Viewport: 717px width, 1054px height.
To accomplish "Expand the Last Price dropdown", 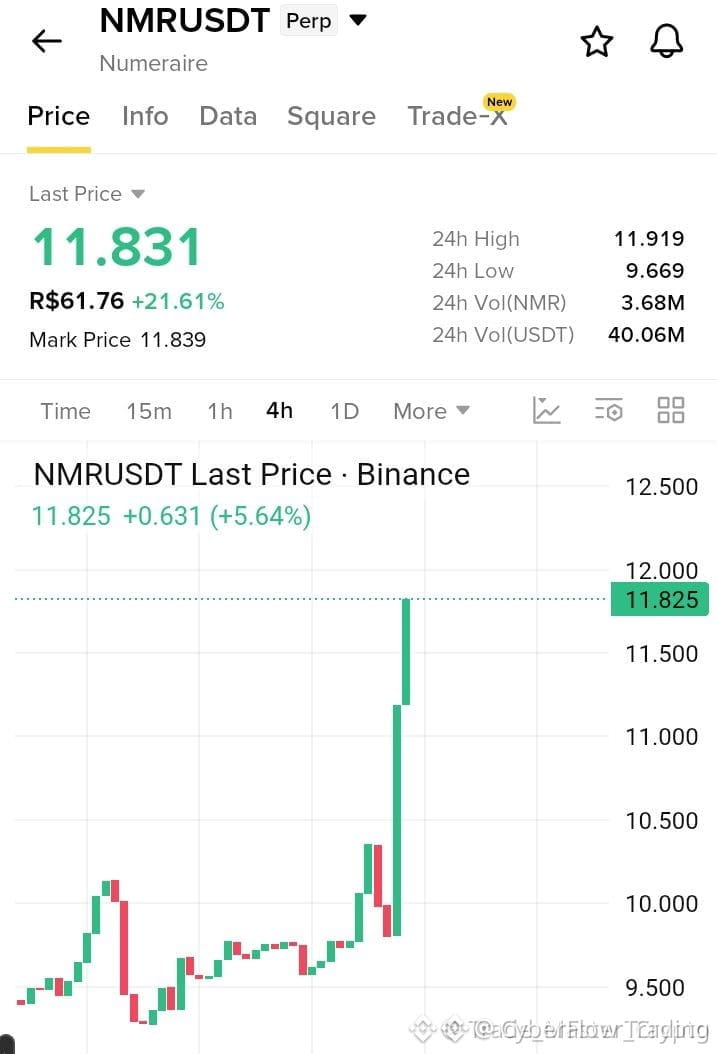I will tap(87, 194).
